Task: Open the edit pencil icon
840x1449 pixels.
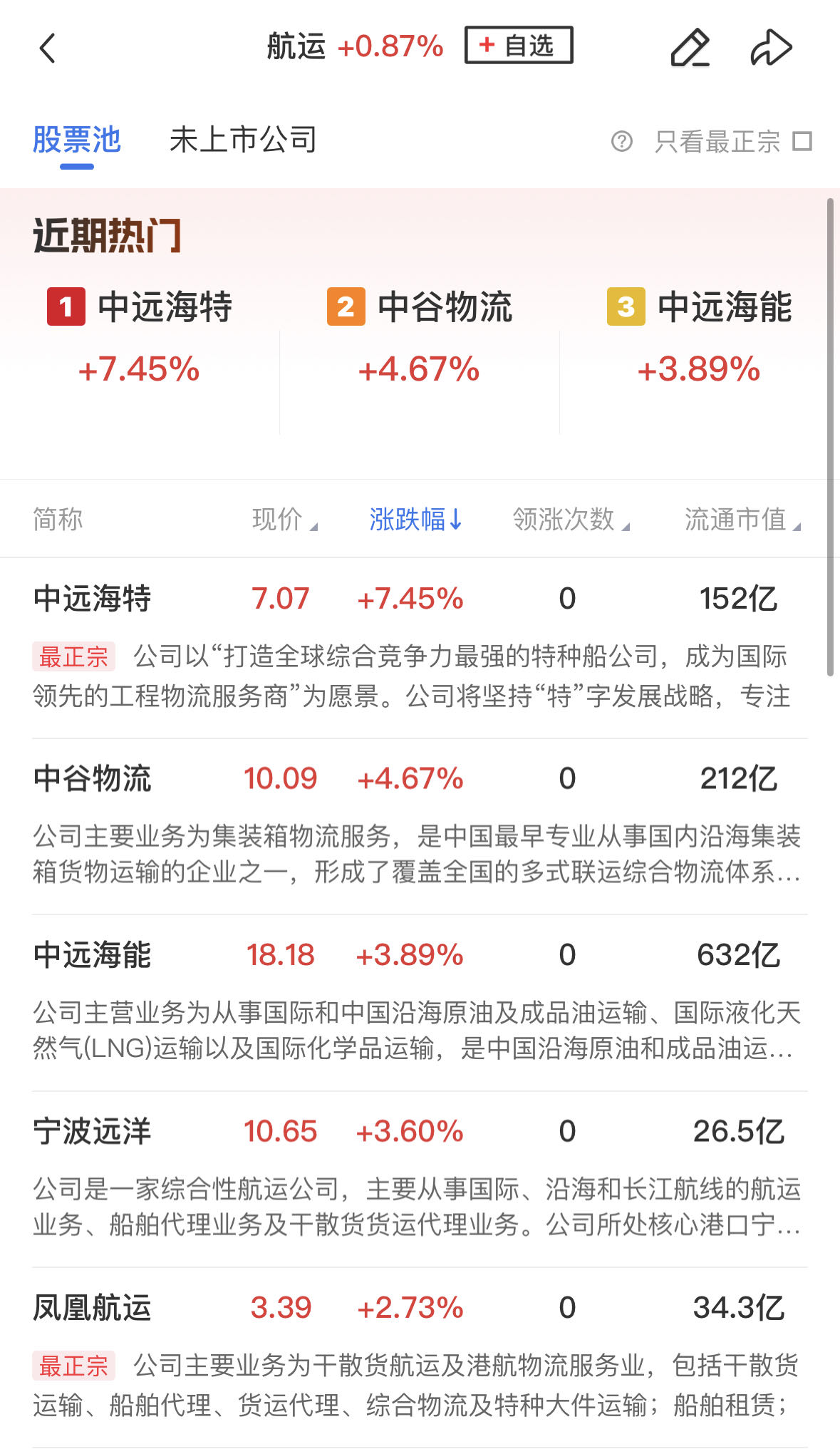Action: coord(690,48)
